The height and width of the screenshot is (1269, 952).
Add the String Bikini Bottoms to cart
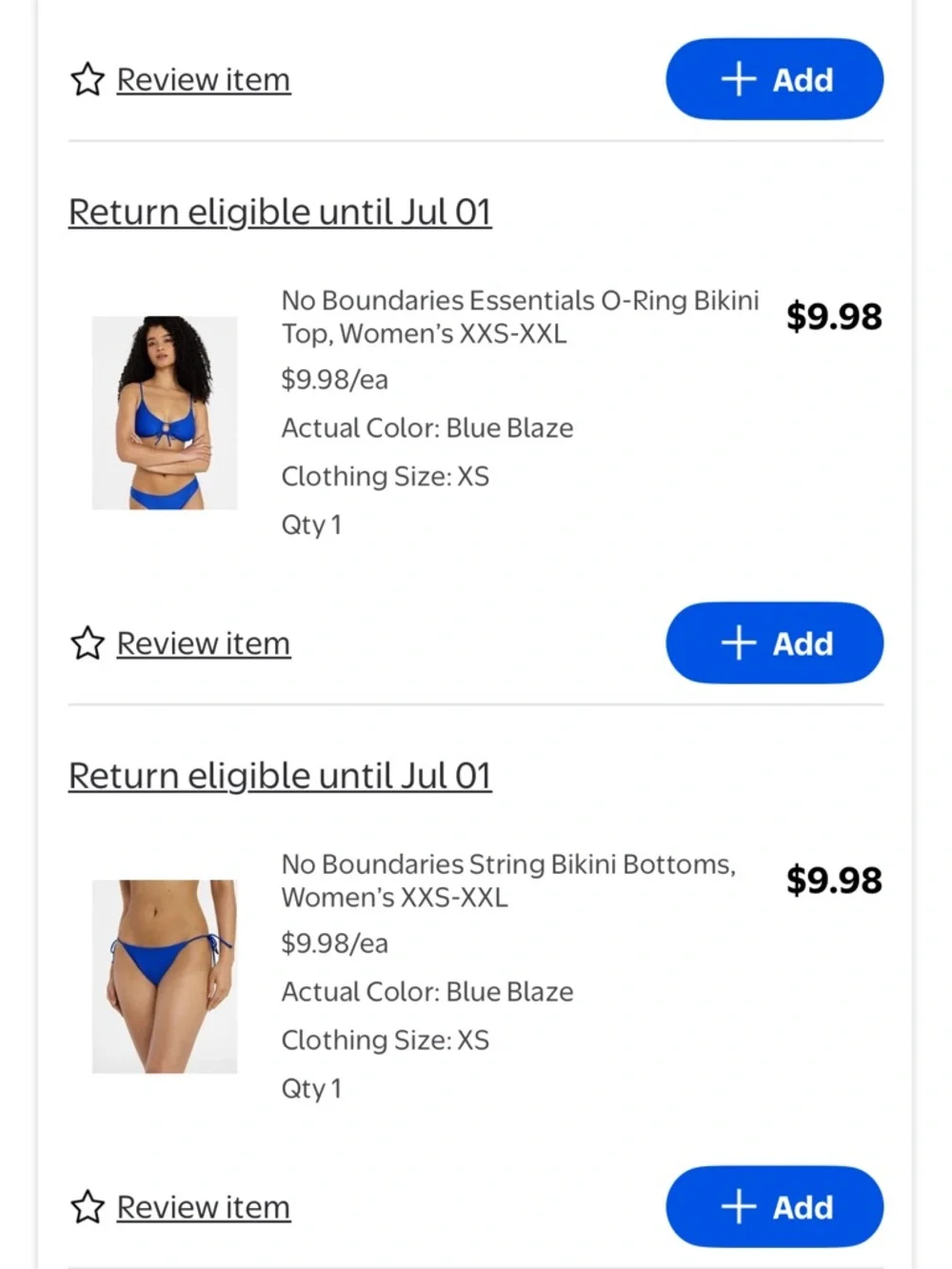(774, 1207)
